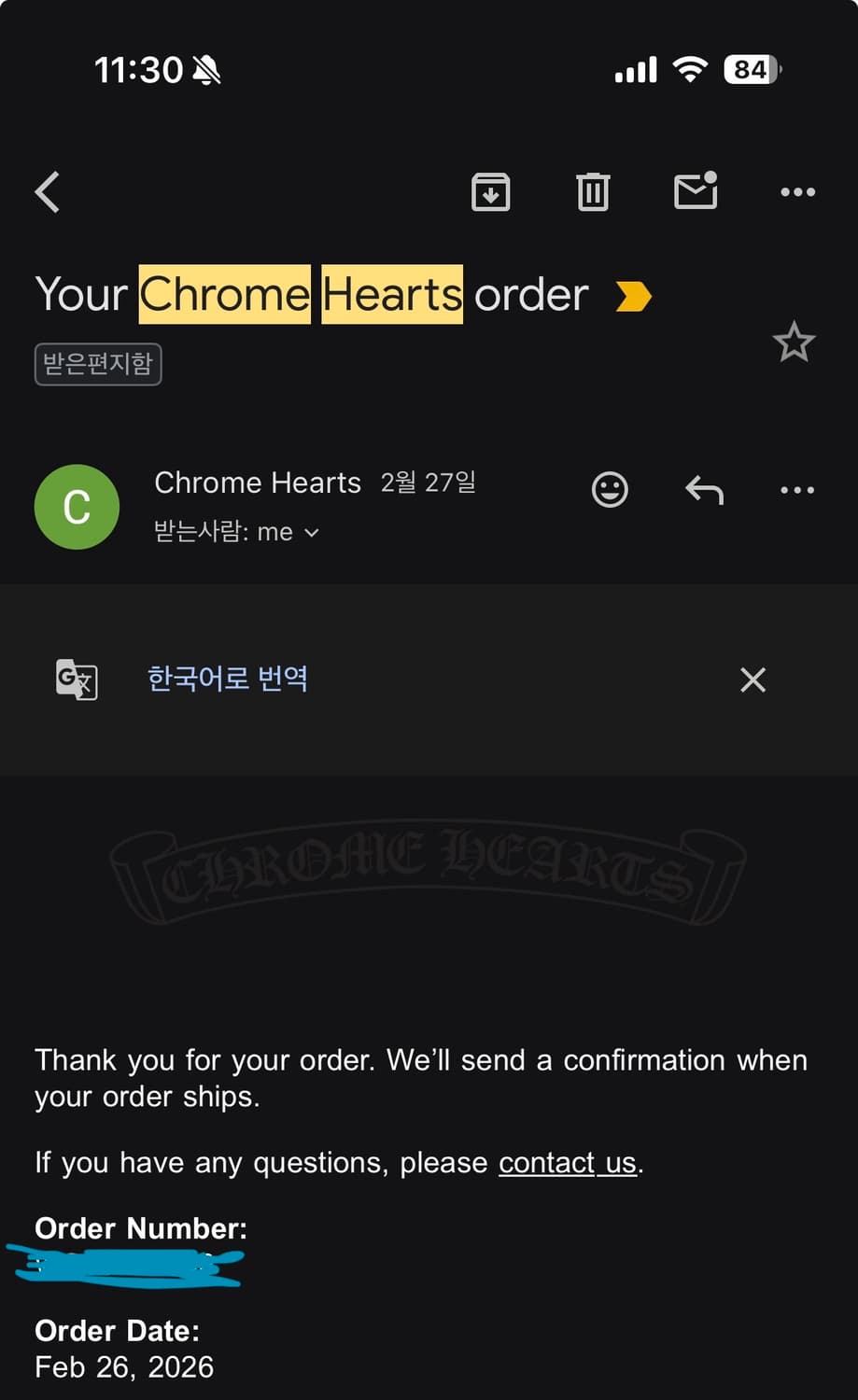Reply to Chrome Hearts with the reply arrow
Image resolution: width=858 pixels, height=1400 pixels.
pos(704,489)
